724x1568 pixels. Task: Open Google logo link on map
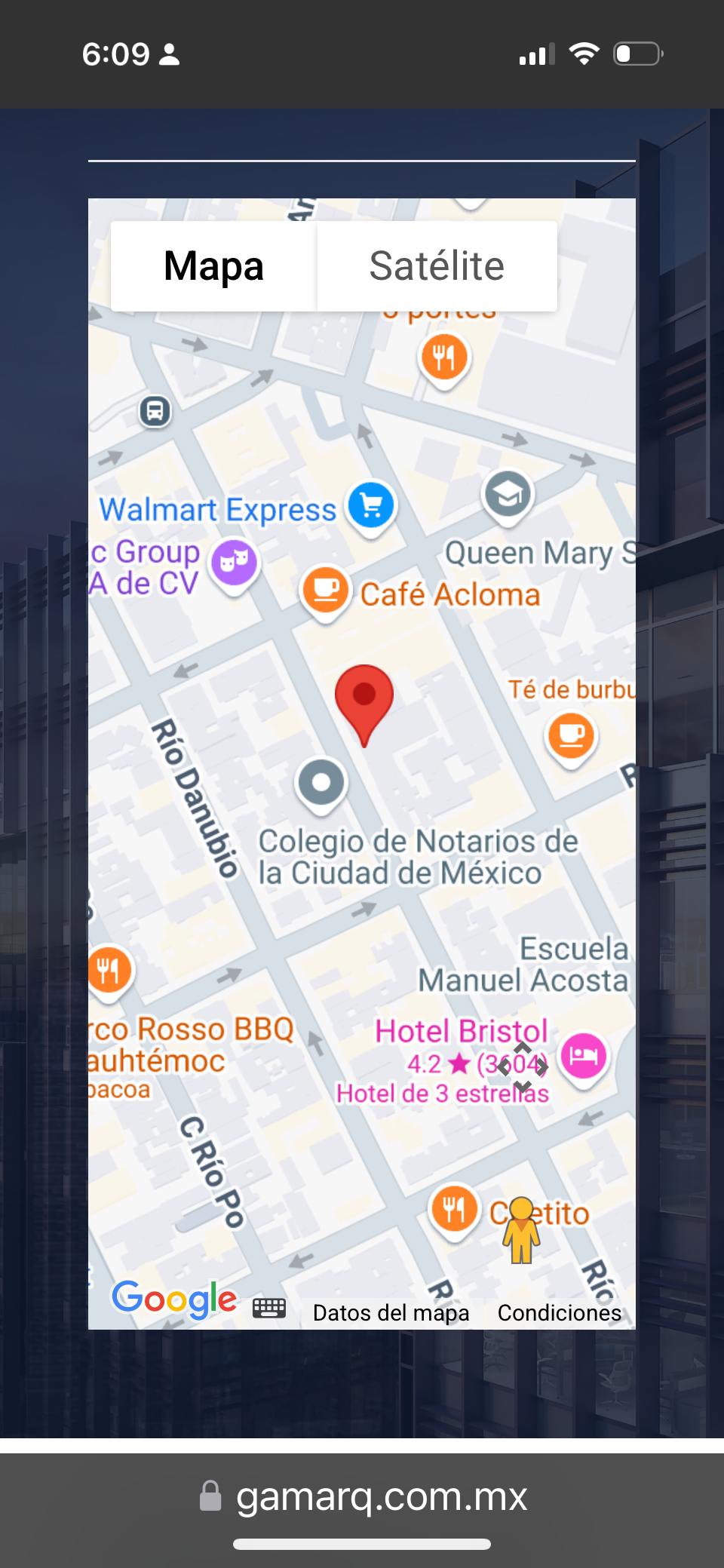coord(174,1299)
